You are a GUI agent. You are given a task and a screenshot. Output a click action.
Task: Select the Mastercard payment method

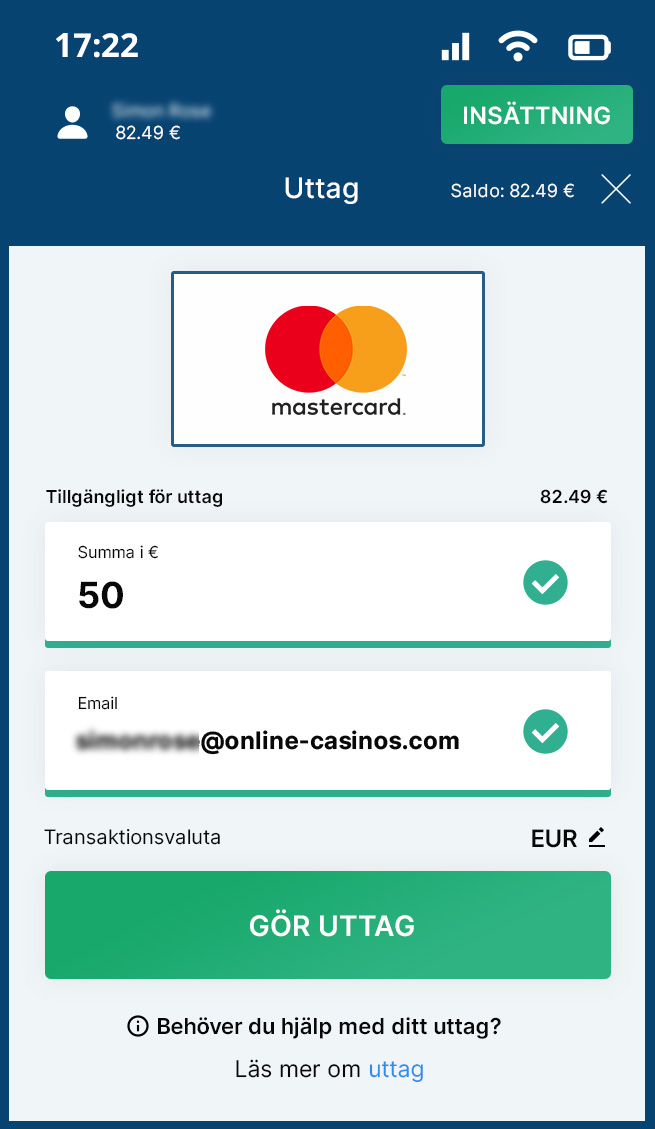(x=328, y=359)
